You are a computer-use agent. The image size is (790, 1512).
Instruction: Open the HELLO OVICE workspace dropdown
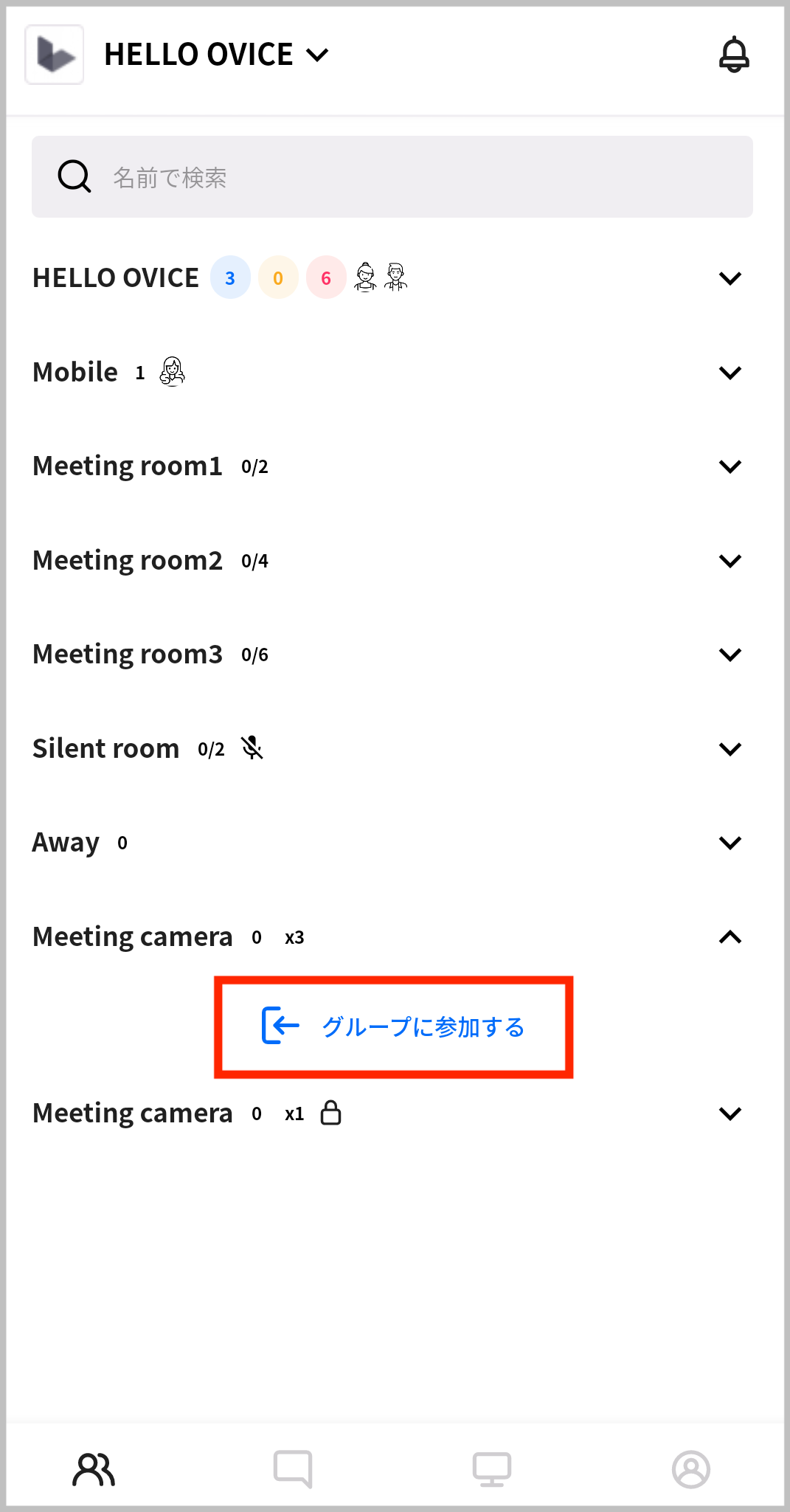(x=216, y=55)
